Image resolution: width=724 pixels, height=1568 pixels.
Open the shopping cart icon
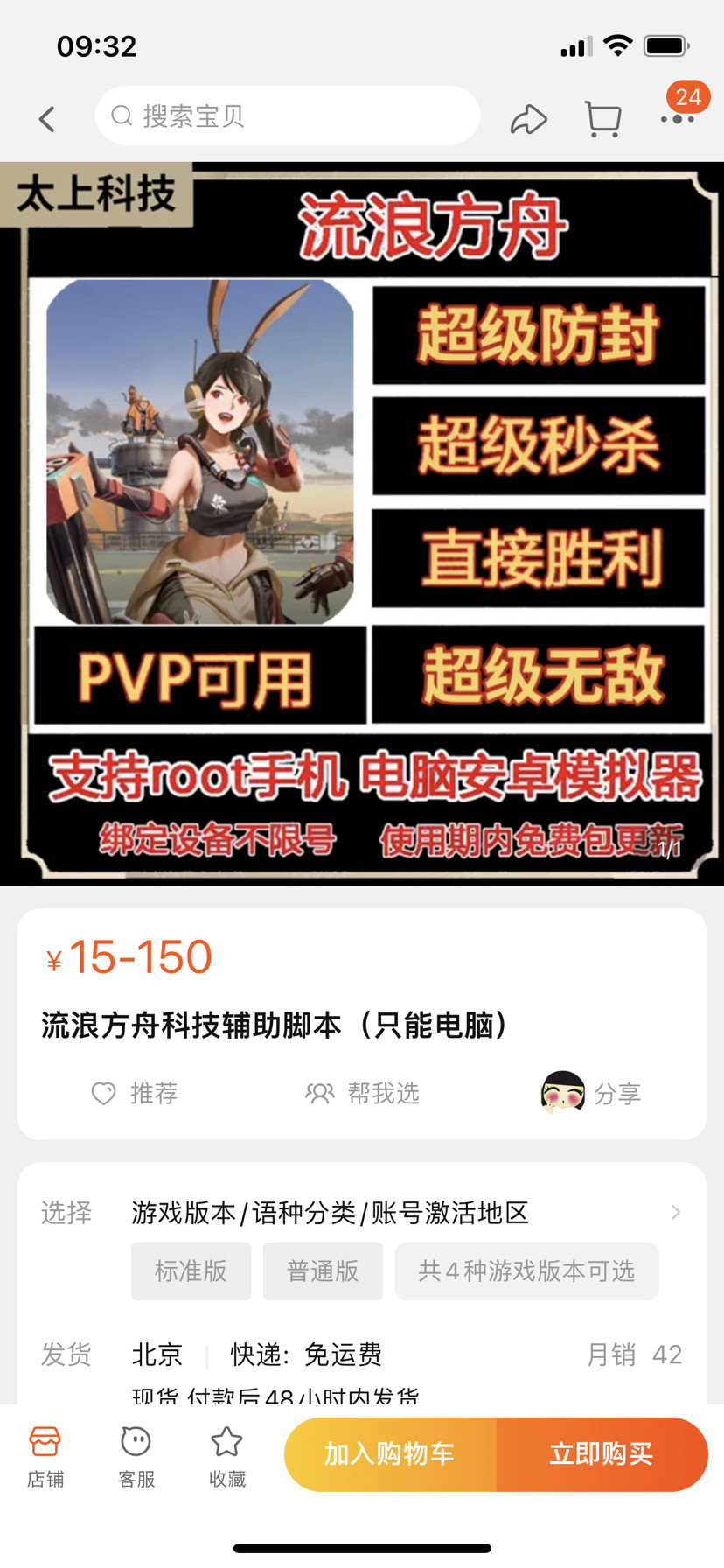point(602,119)
